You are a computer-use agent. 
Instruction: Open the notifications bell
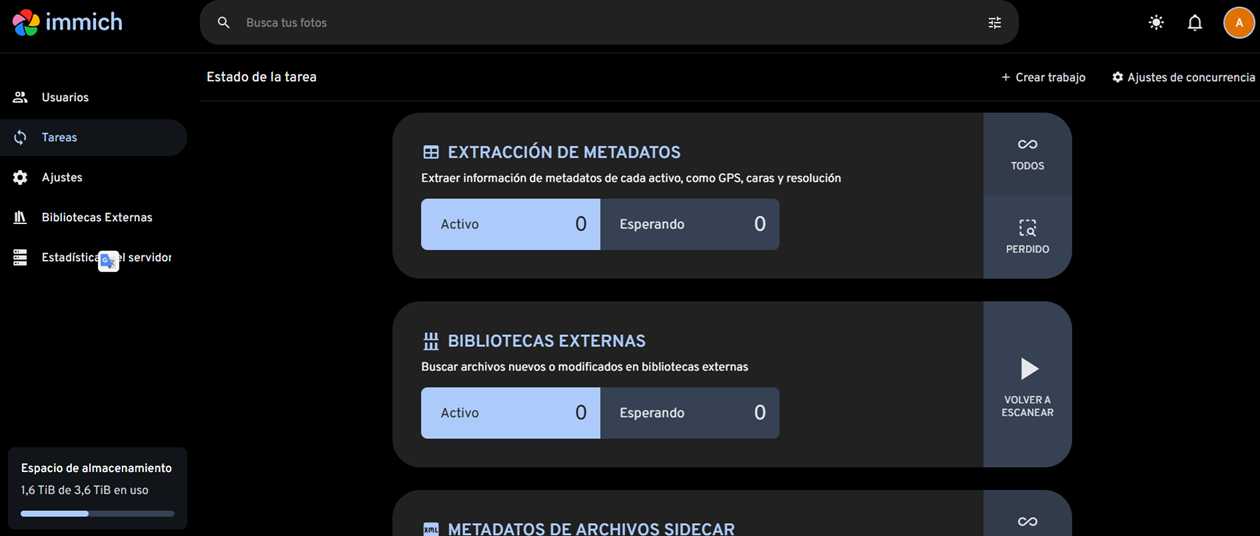pyautogui.click(x=1195, y=22)
